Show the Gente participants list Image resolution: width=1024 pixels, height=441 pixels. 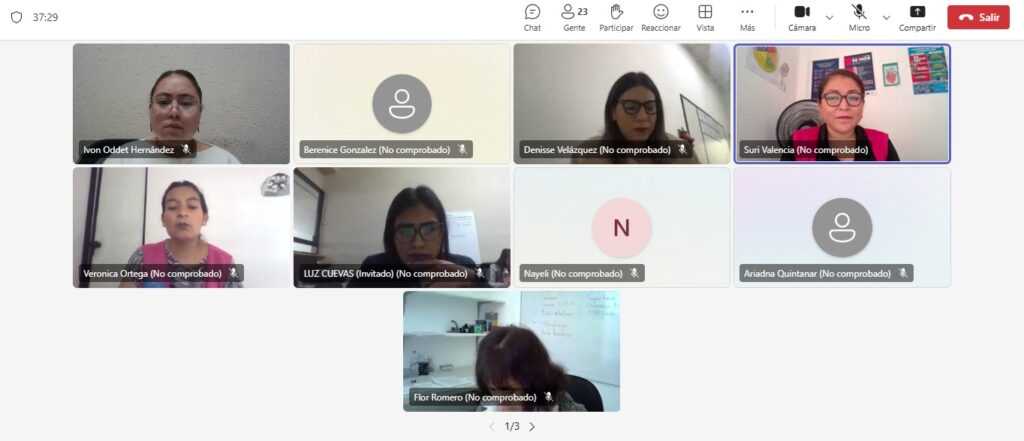[574, 17]
